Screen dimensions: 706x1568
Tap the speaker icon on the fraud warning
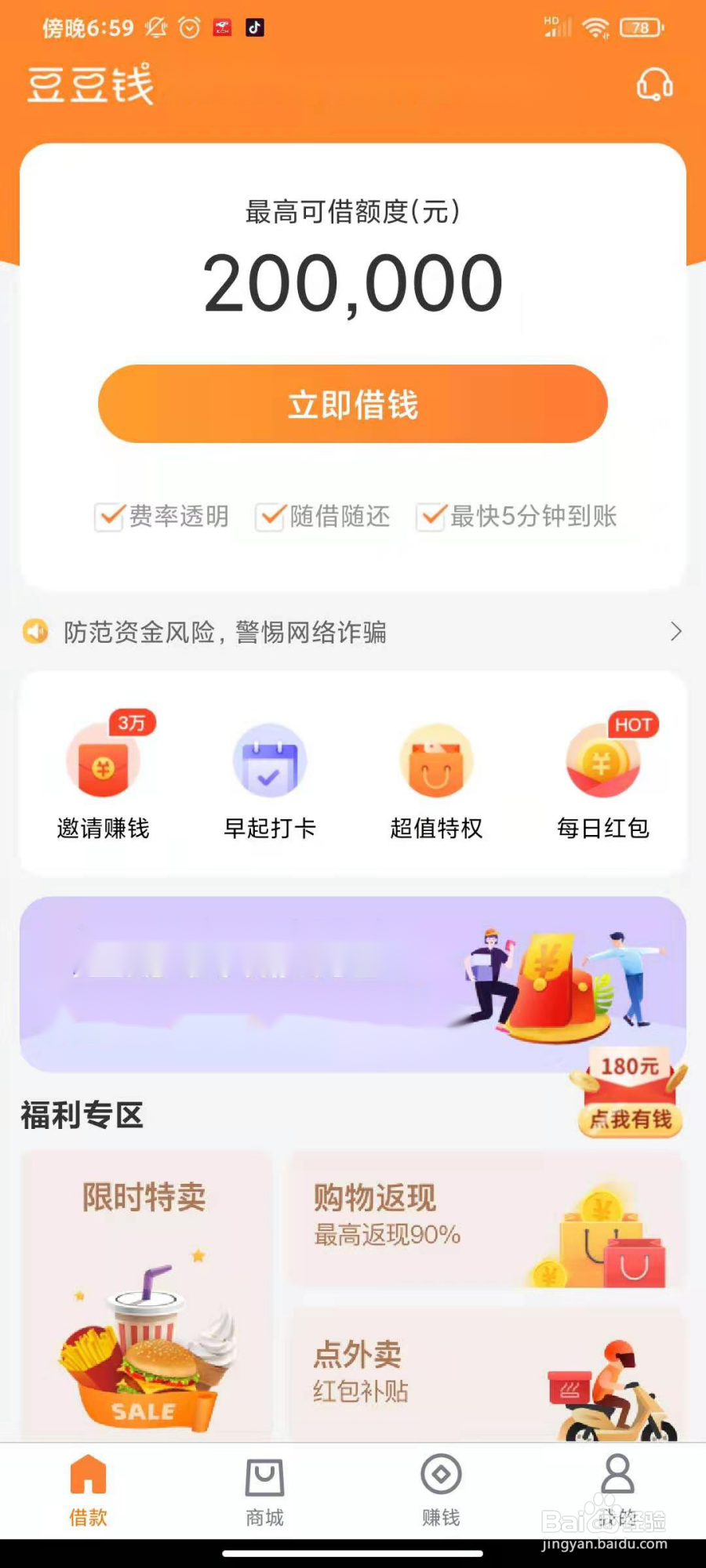[x=35, y=631]
